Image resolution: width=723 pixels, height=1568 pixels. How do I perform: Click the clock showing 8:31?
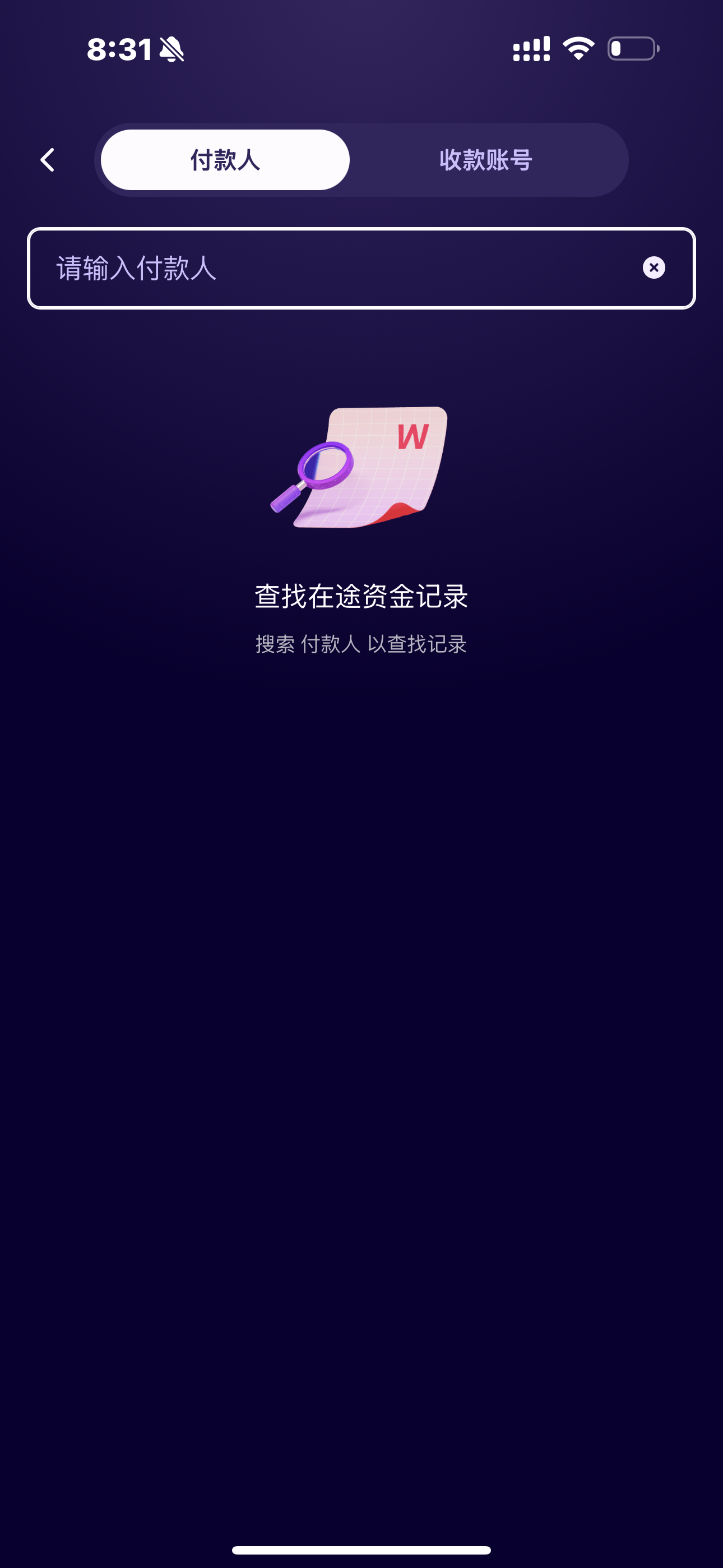coord(119,49)
